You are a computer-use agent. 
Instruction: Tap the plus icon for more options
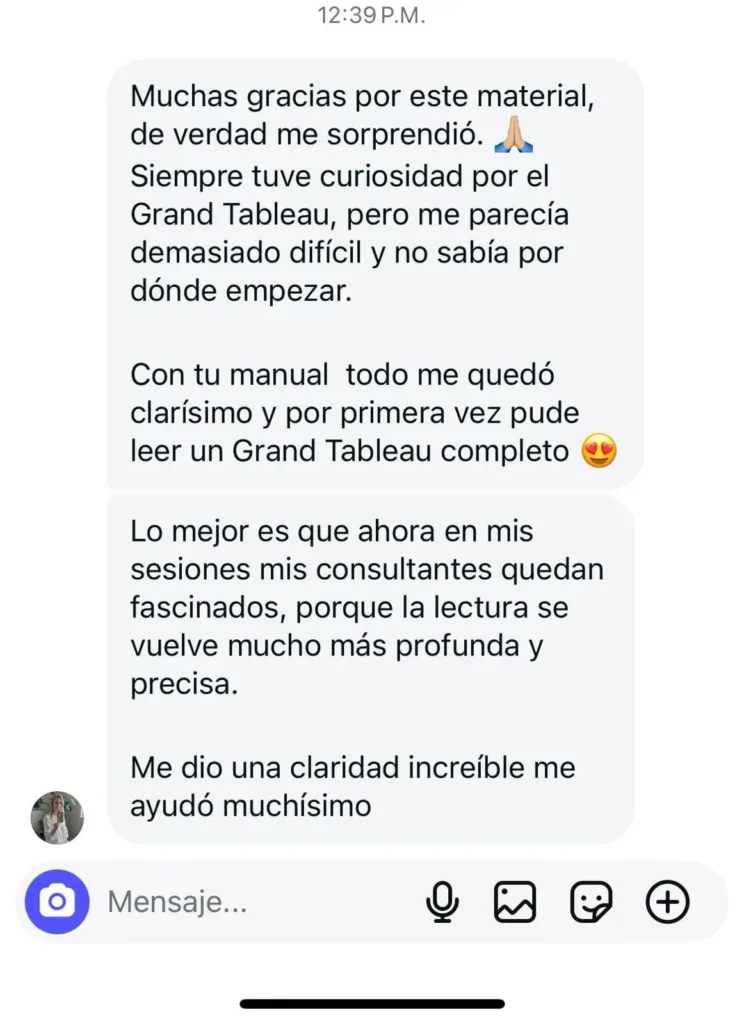pos(667,903)
